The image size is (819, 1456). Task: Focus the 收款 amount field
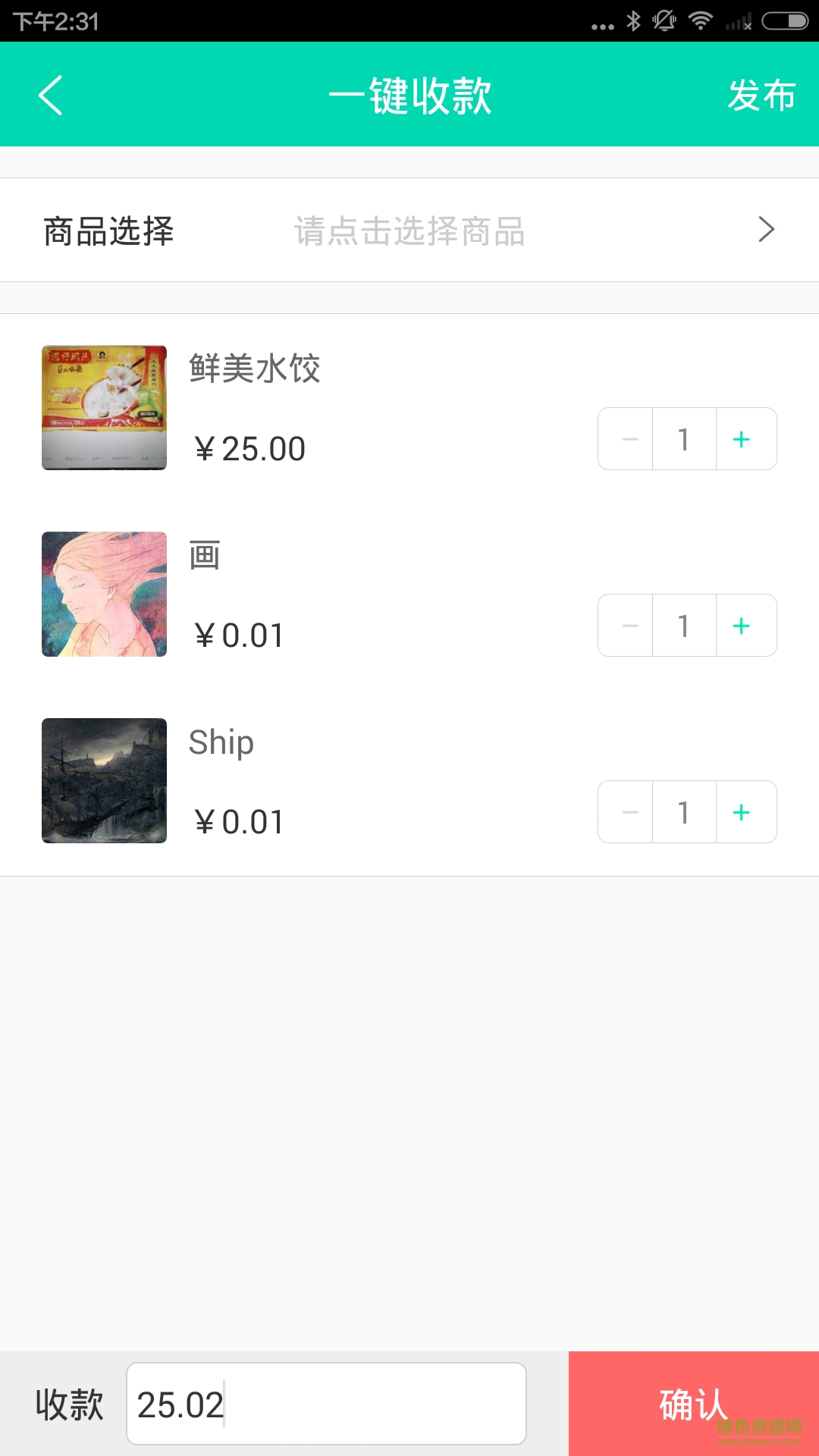pyautogui.click(x=326, y=1404)
